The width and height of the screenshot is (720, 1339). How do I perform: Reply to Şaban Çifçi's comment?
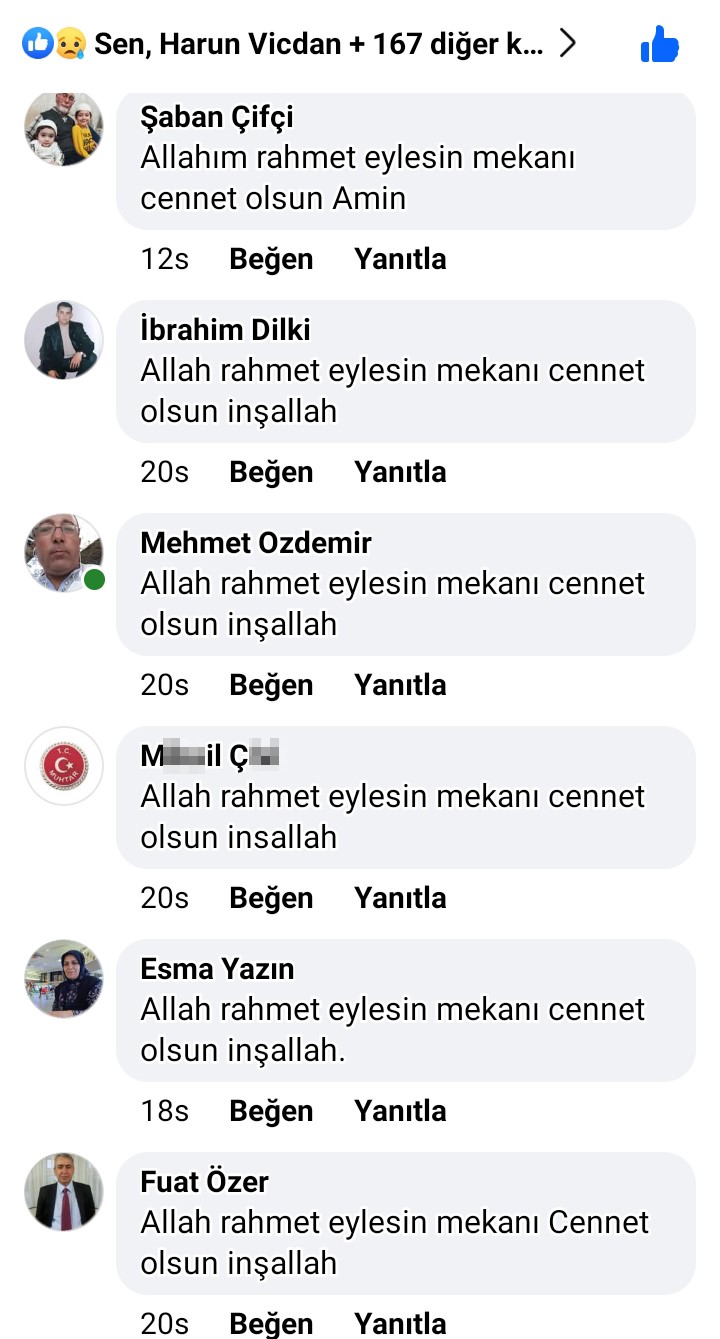tap(400, 259)
